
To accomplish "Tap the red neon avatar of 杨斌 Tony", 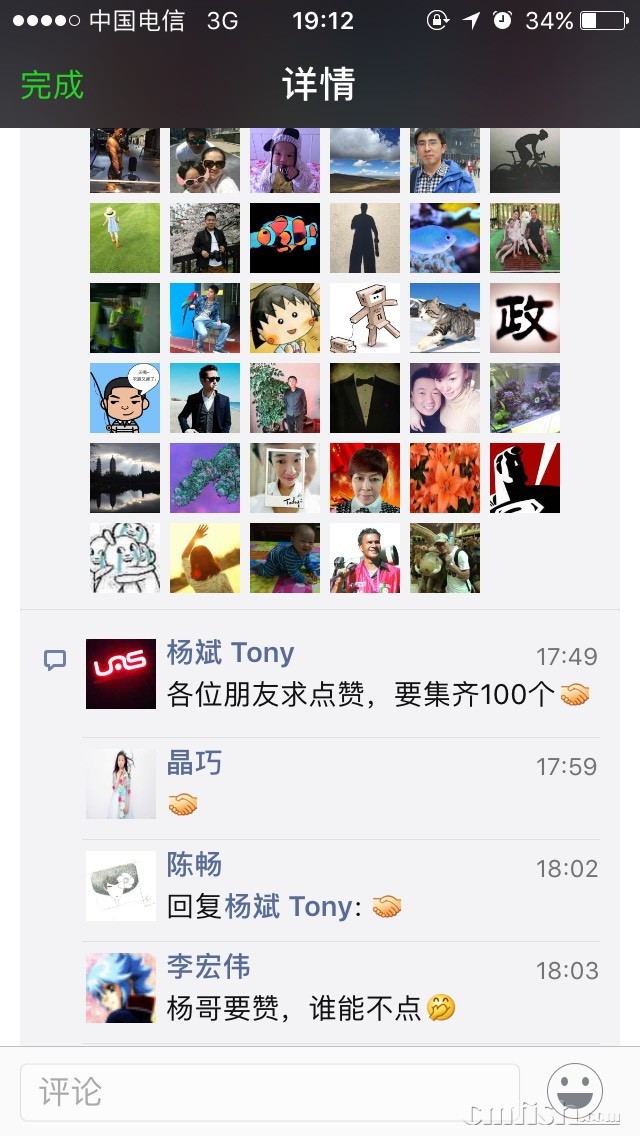I will tap(121, 674).
